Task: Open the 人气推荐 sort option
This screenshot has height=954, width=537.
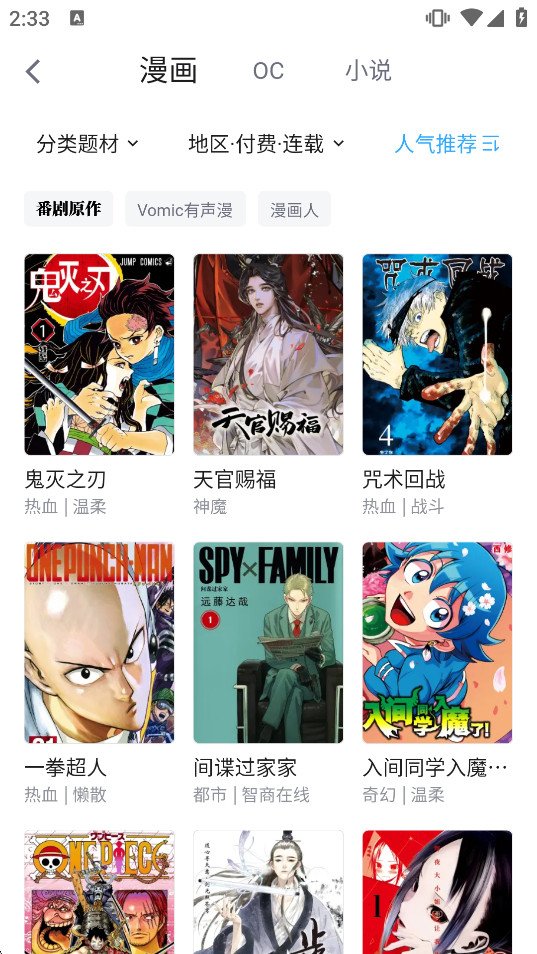Action: pyautogui.click(x=447, y=144)
